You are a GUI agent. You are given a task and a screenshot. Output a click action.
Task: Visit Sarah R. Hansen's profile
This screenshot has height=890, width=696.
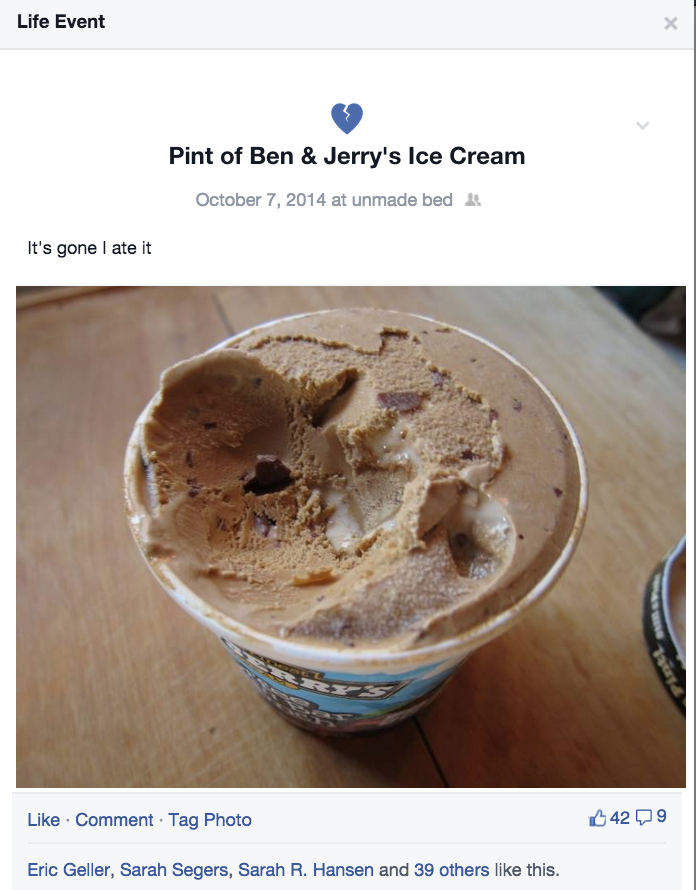[306, 870]
